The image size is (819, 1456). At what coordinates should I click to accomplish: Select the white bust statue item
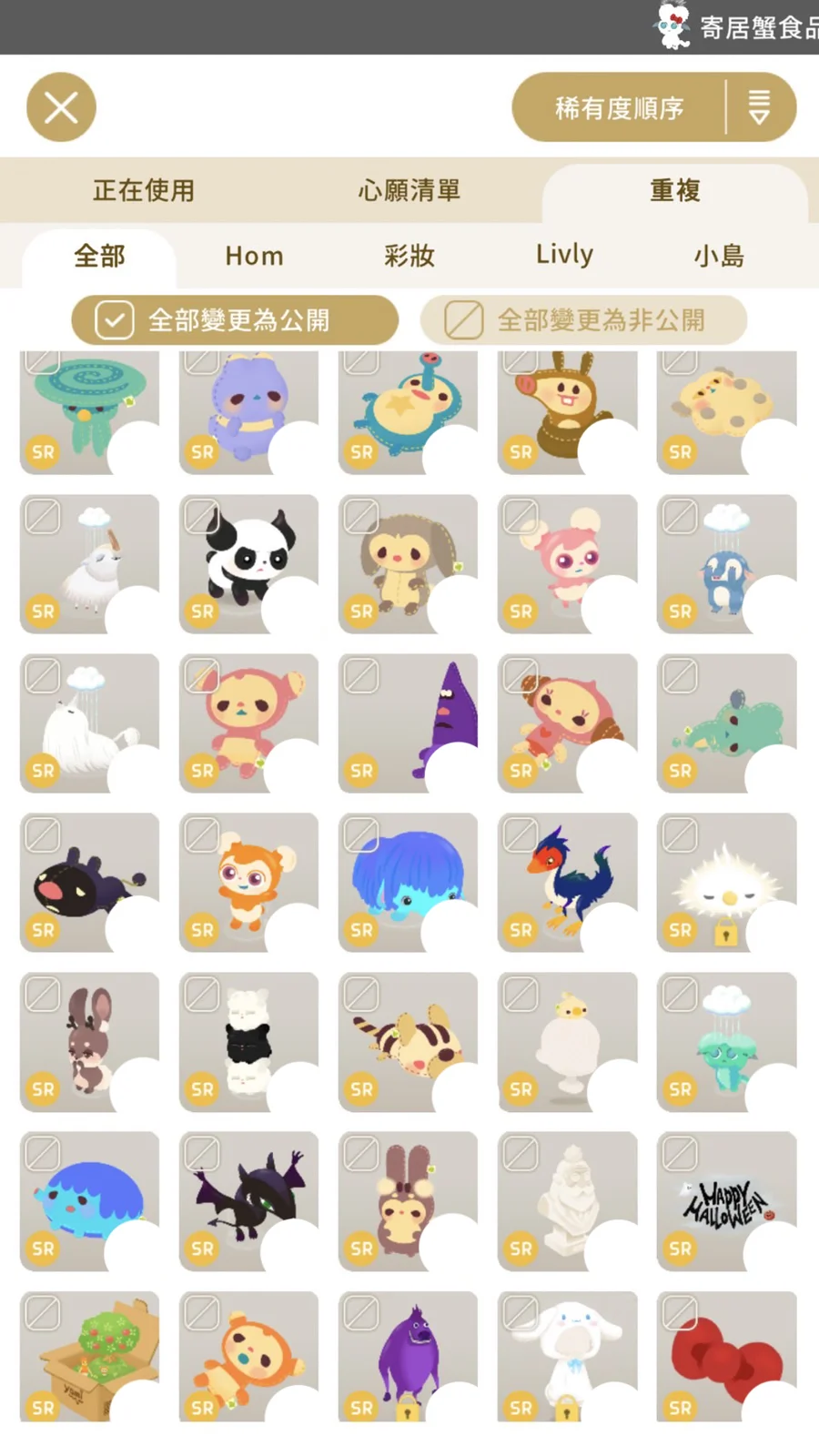pyautogui.click(x=567, y=1199)
